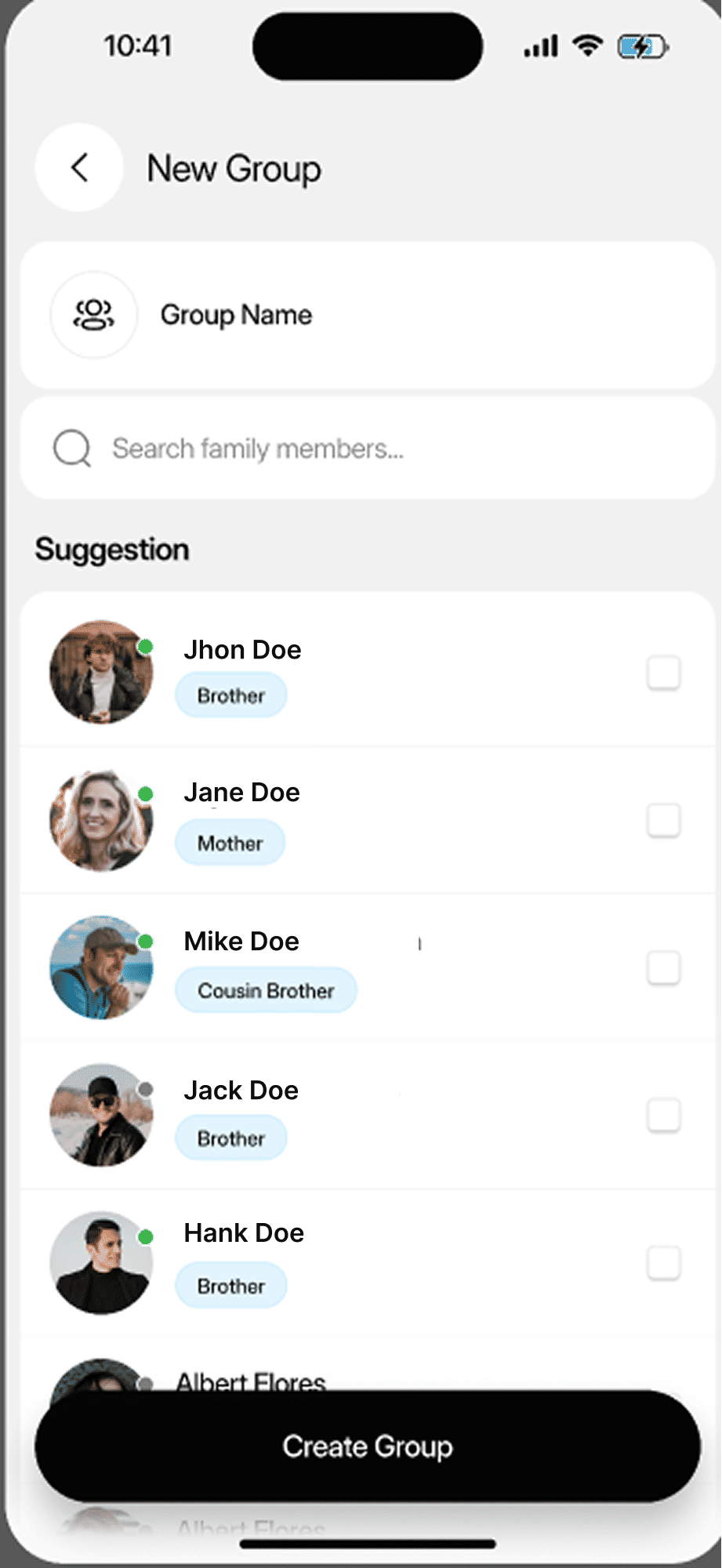Tap the back arrow to exit New Group

click(x=78, y=168)
